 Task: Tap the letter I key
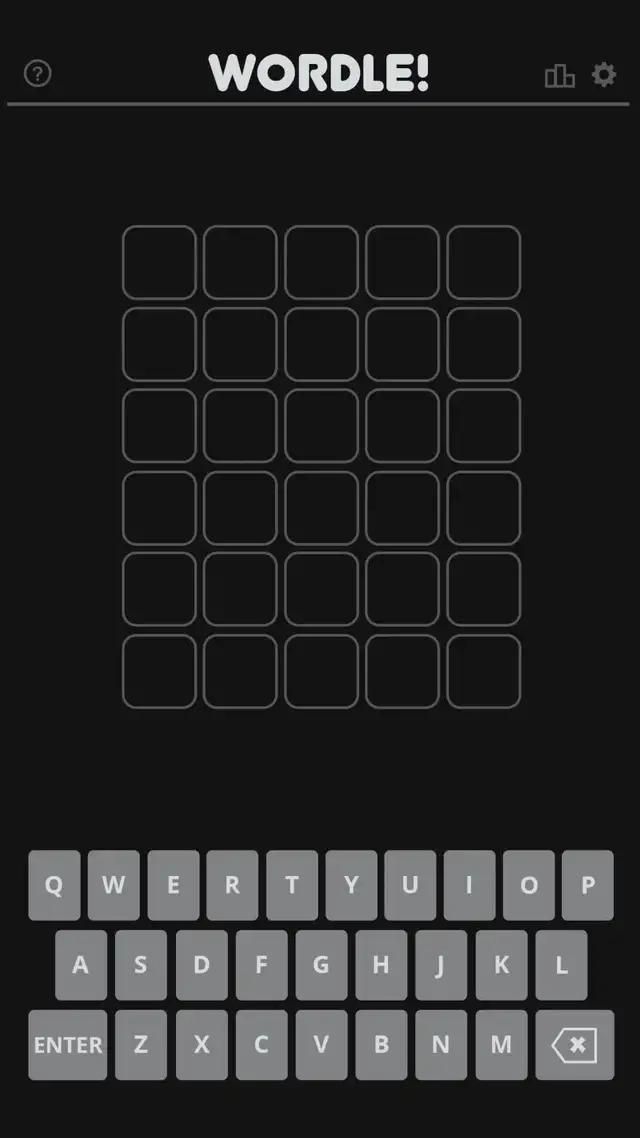pos(469,885)
